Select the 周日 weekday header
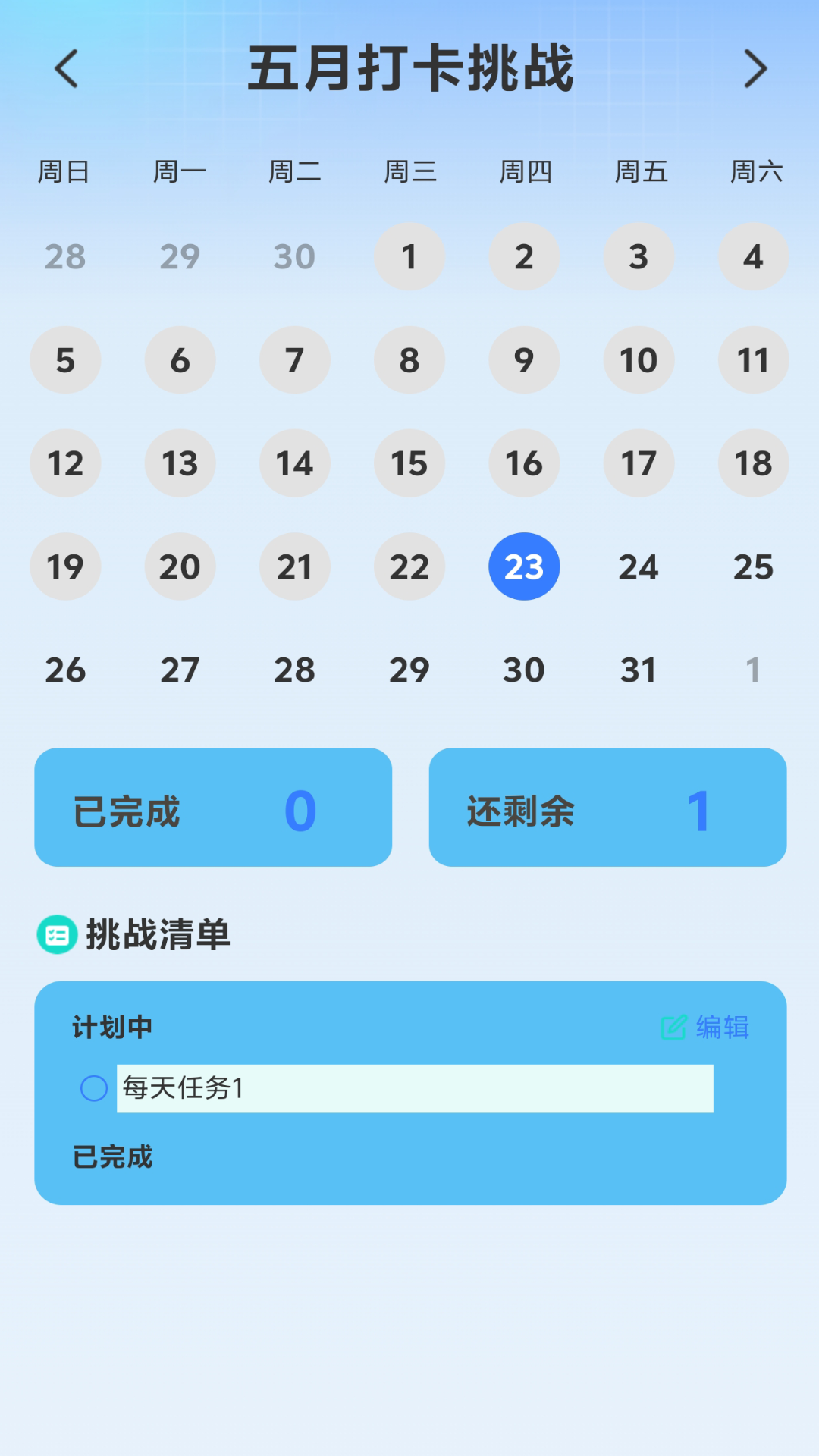Screen dimensions: 819x1456 tap(67, 171)
